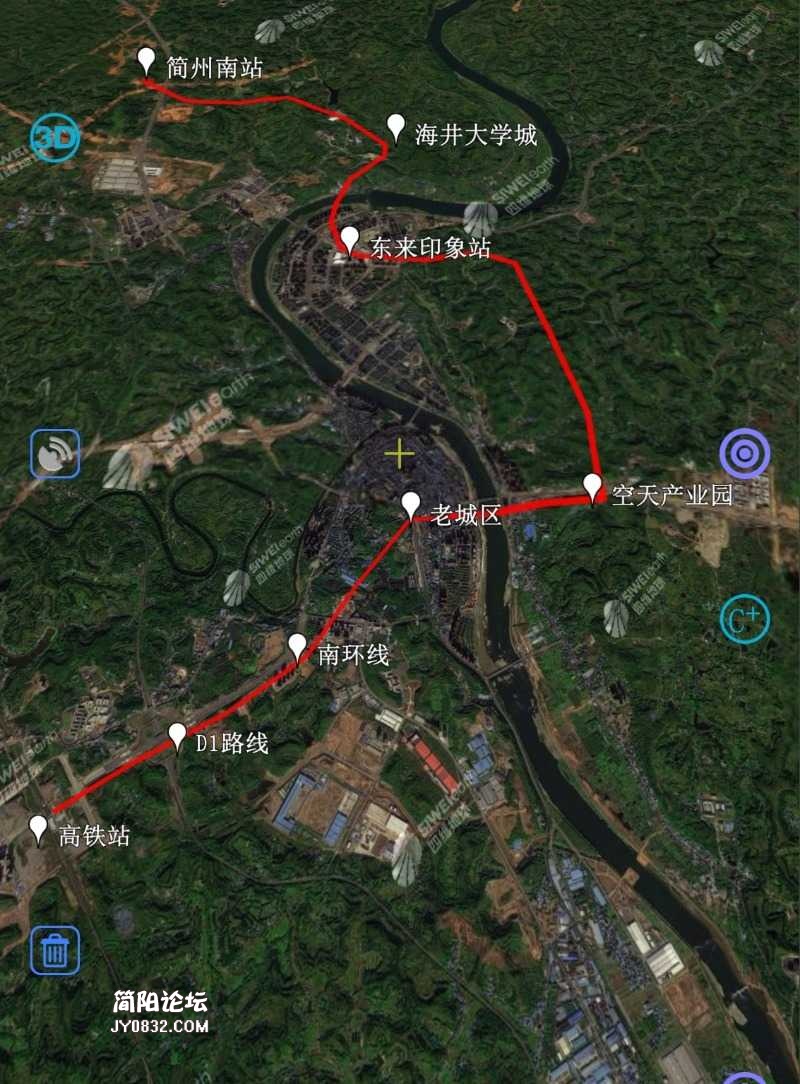
Task: Select the 高铁站 marker
Action: coord(39,829)
